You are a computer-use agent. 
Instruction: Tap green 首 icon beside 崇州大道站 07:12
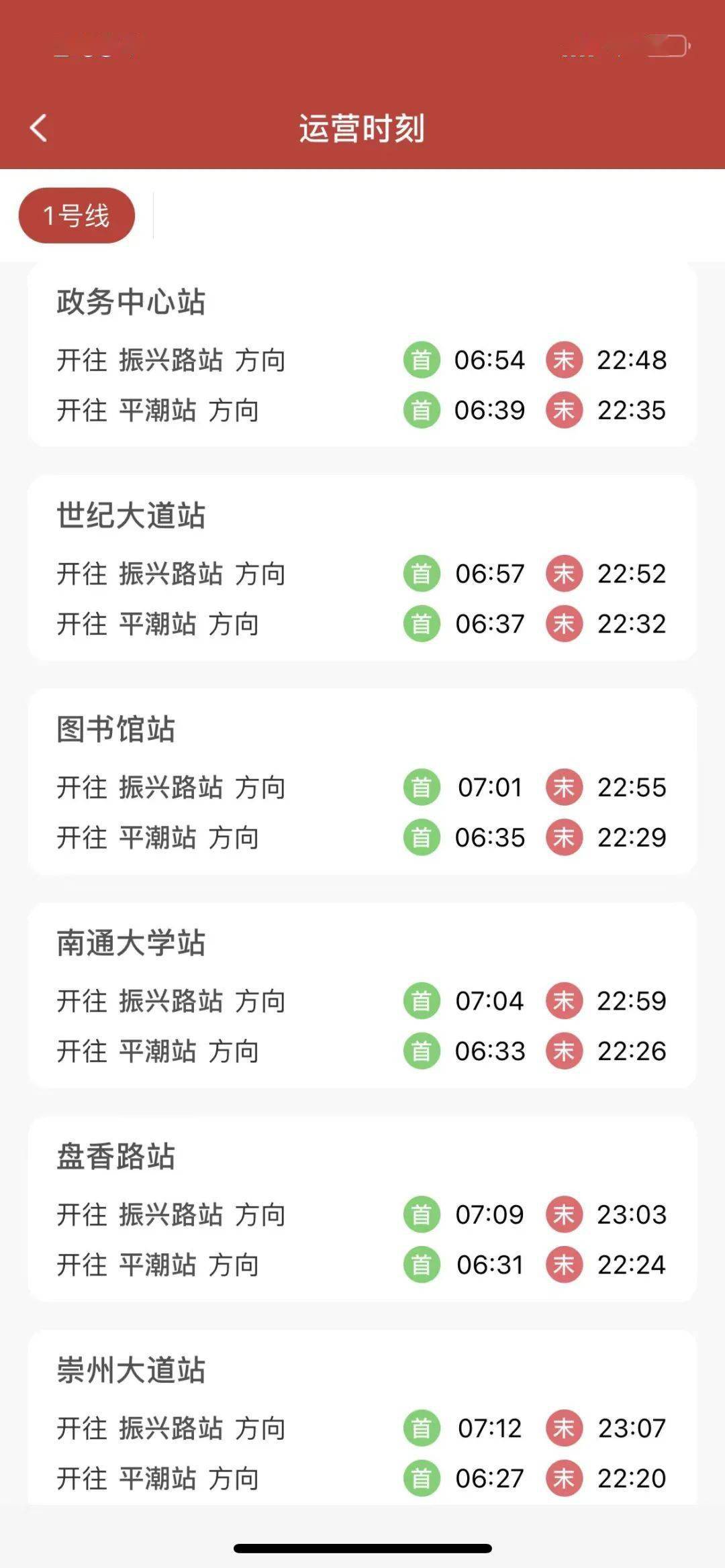tap(421, 1429)
